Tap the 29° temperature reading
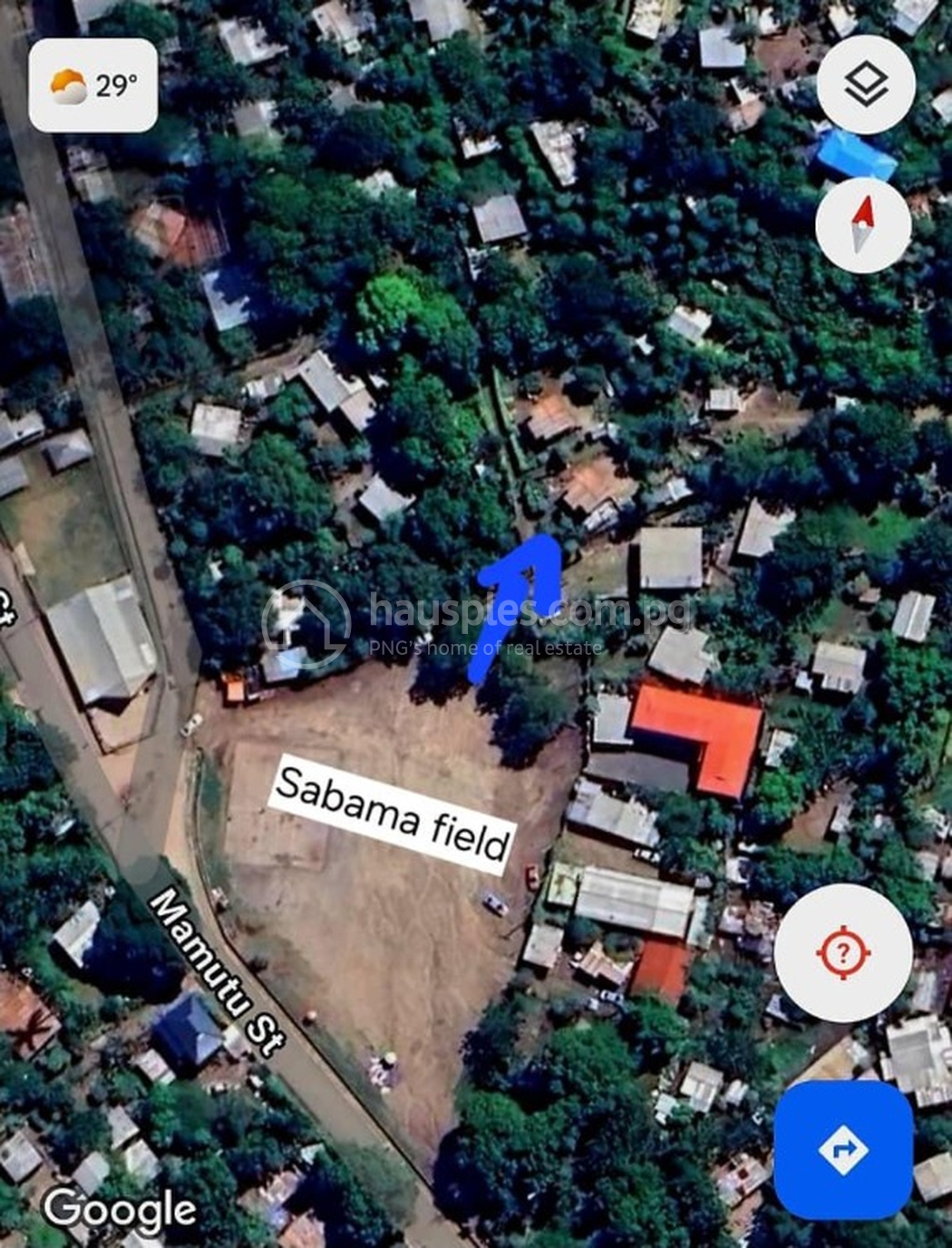The image size is (952, 1248). click(x=115, y=85)
